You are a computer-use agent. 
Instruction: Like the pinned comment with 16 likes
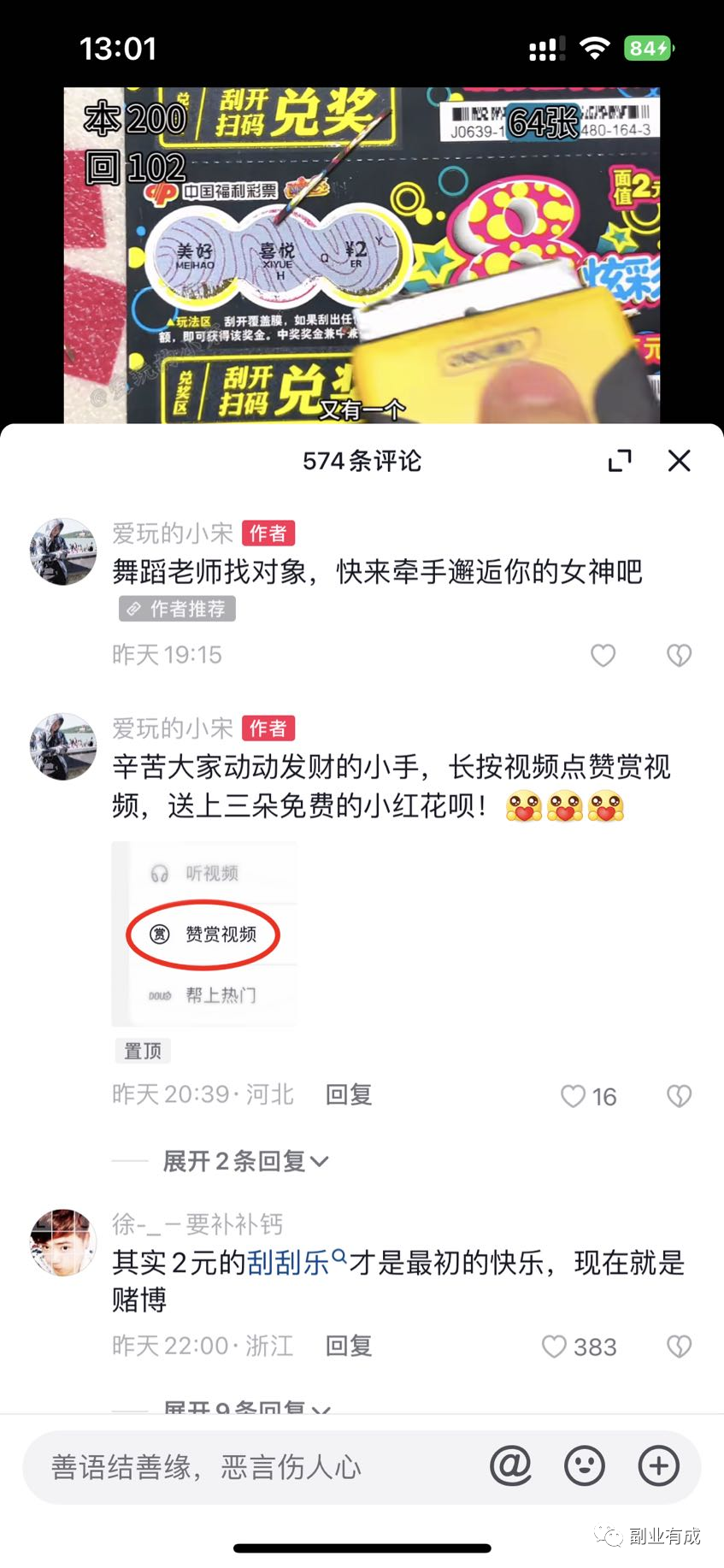click(574, 1096)
